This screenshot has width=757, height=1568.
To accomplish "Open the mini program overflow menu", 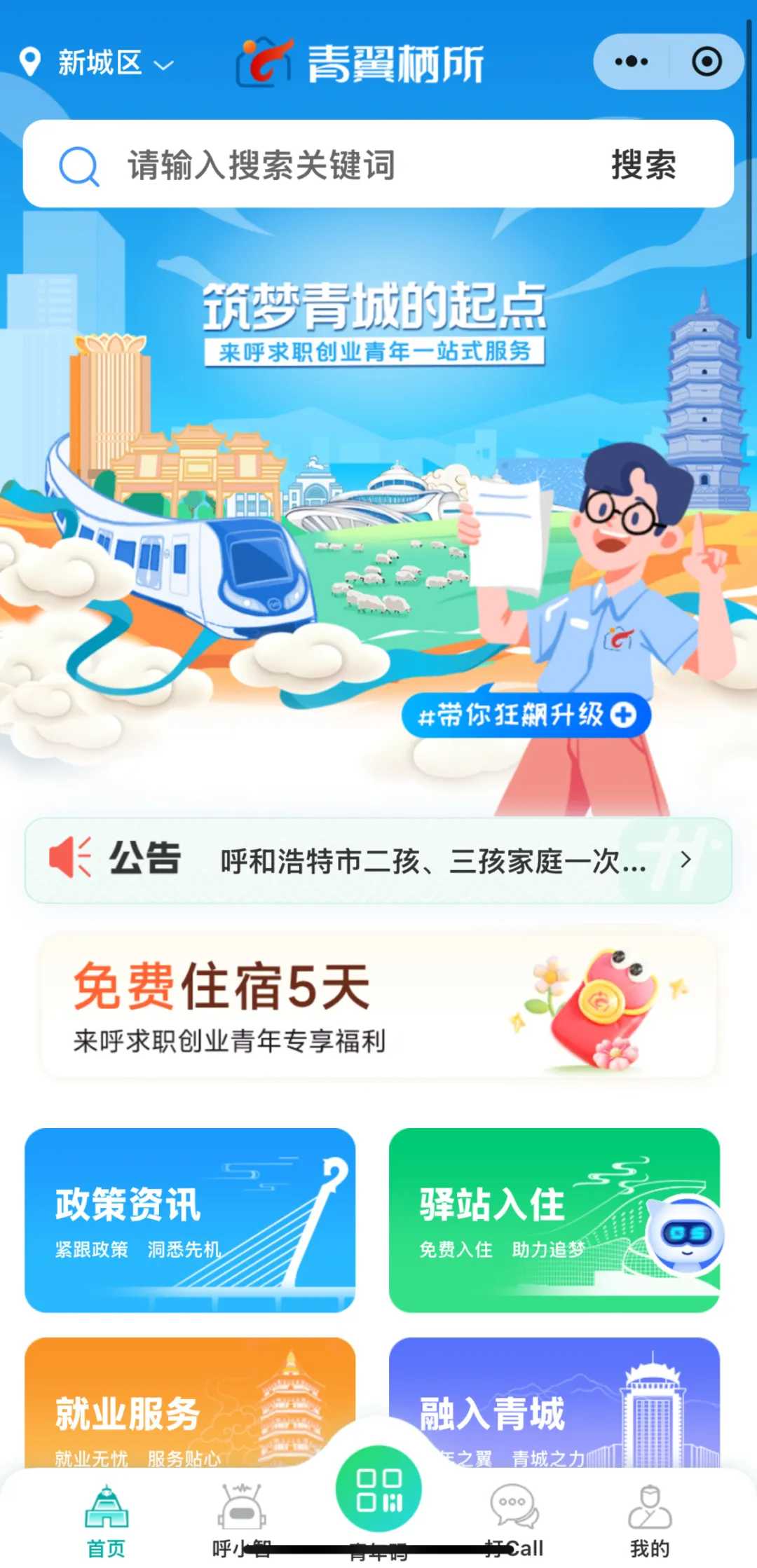I will coord(631,62).
